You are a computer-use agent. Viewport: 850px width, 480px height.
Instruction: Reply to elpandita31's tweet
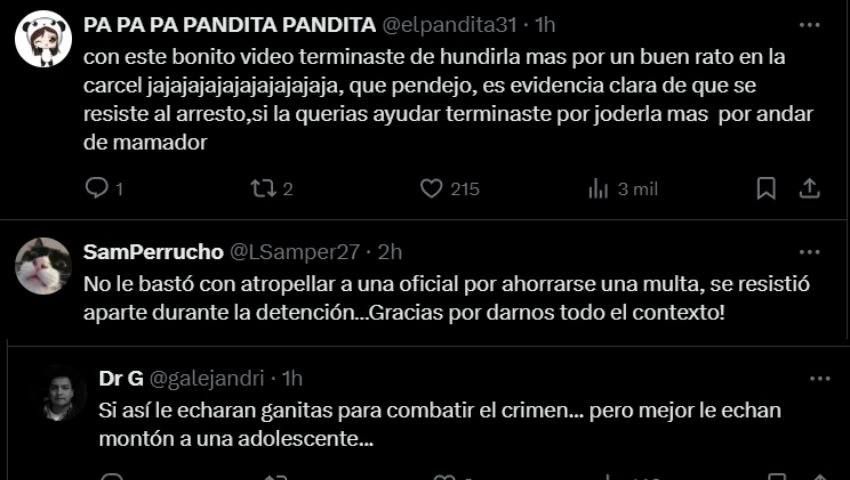coord(97,188)
